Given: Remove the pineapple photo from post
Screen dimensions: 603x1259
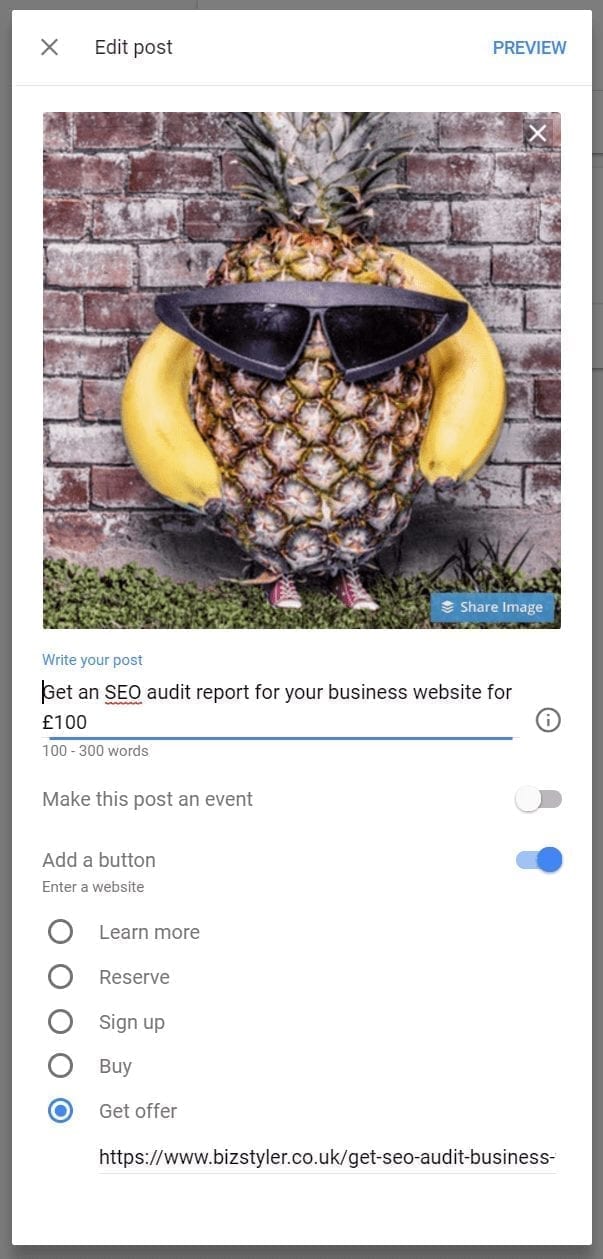Looking at the screenshot, I should [537, 133].
